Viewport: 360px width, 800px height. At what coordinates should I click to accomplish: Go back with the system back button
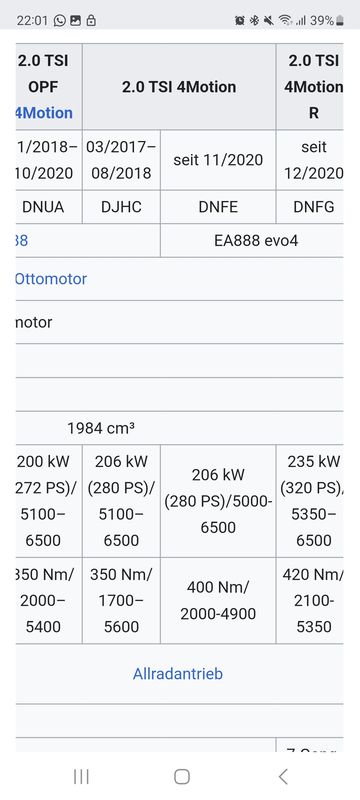tap(283, 777)
